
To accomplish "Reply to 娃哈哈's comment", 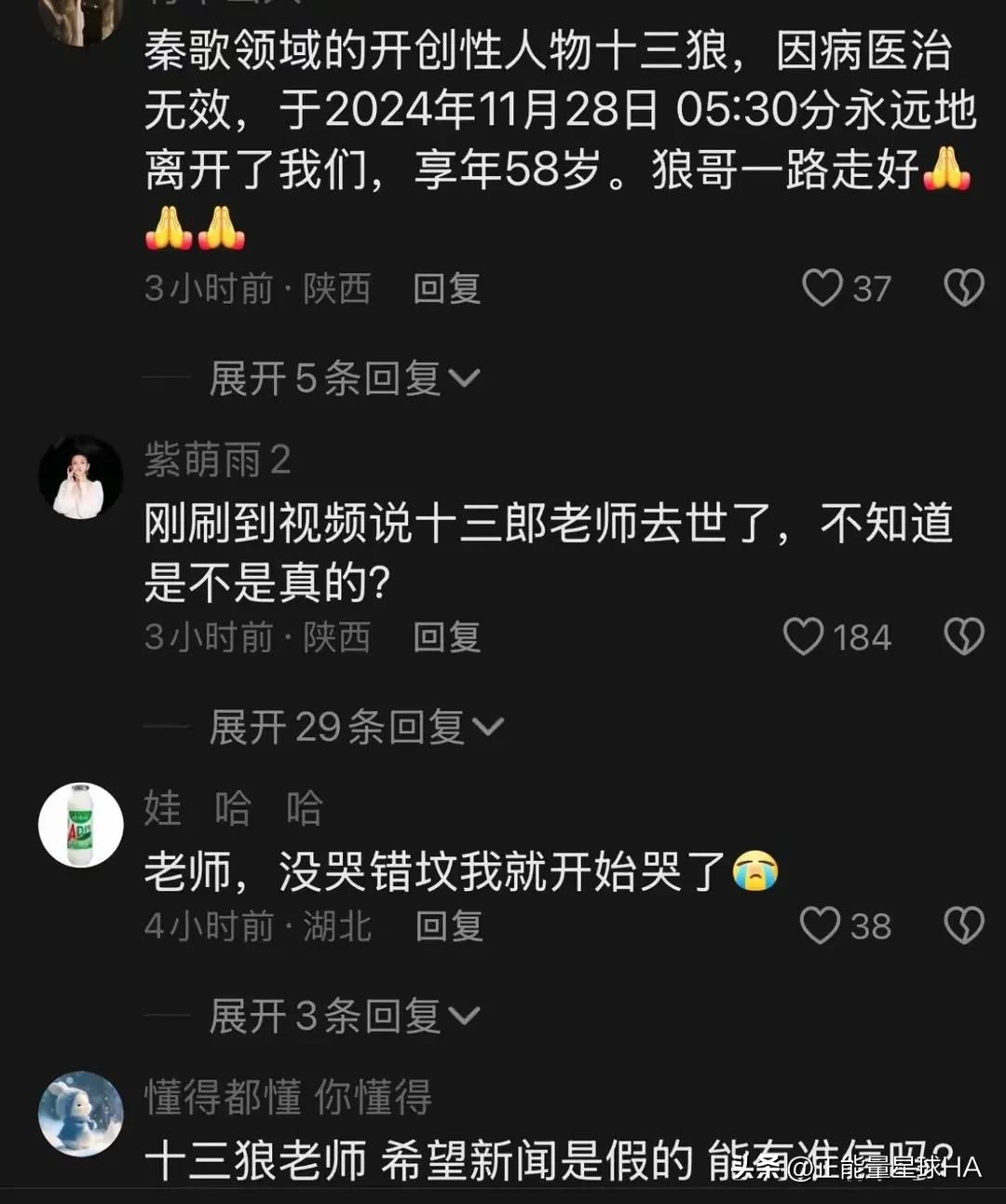I will pyautogui.click(x=448, y=926).
